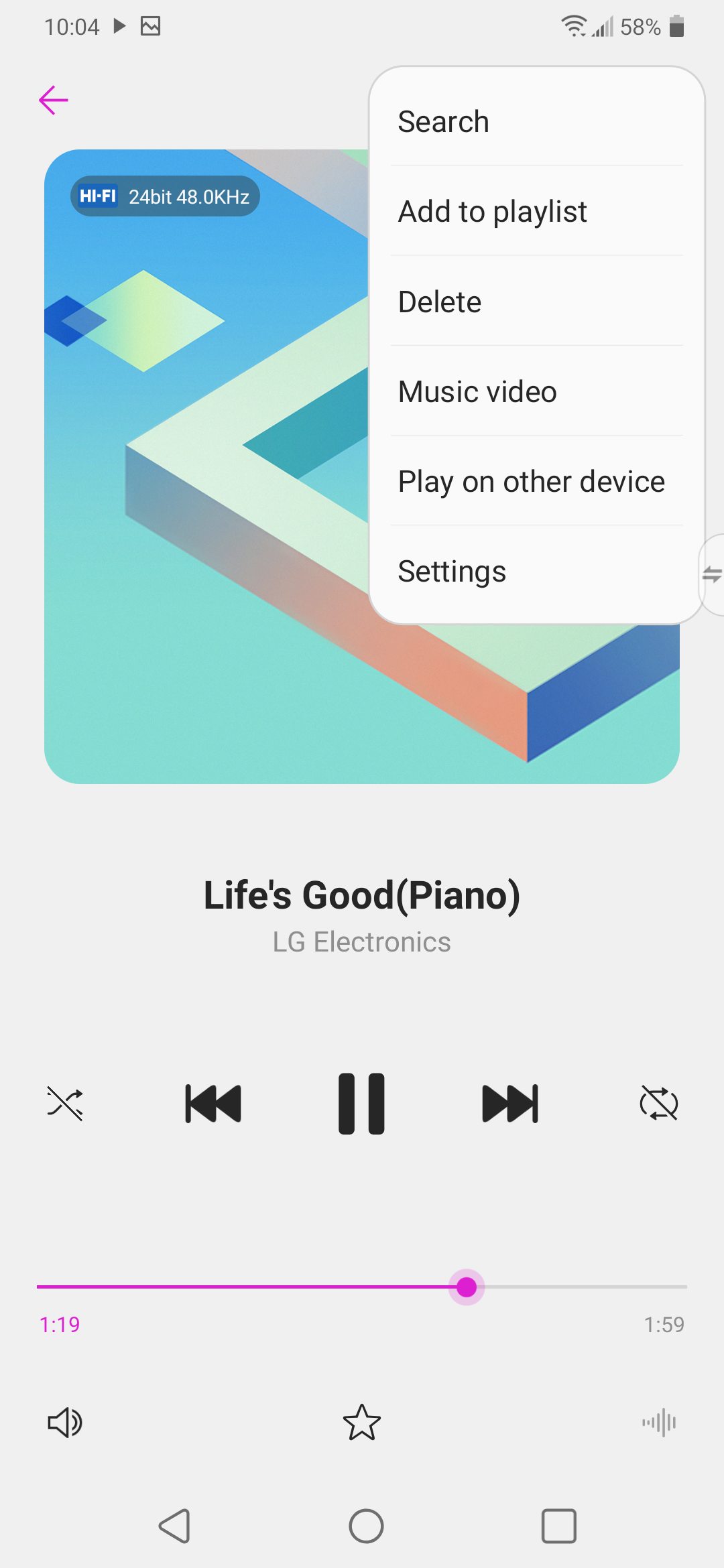Open the volume speaker control
Screen dimensions: 724x1568
[65, 1422]
